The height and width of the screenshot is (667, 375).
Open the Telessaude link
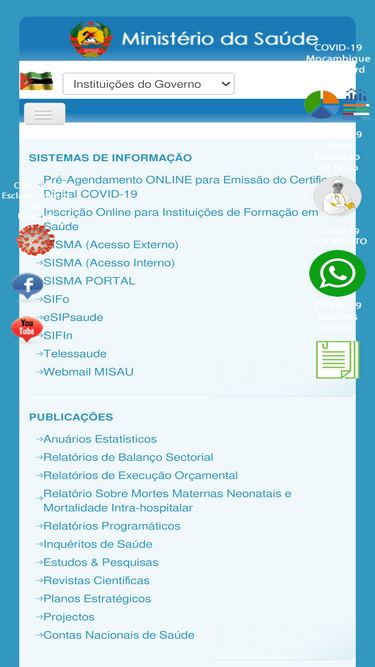tap(75, 354)
